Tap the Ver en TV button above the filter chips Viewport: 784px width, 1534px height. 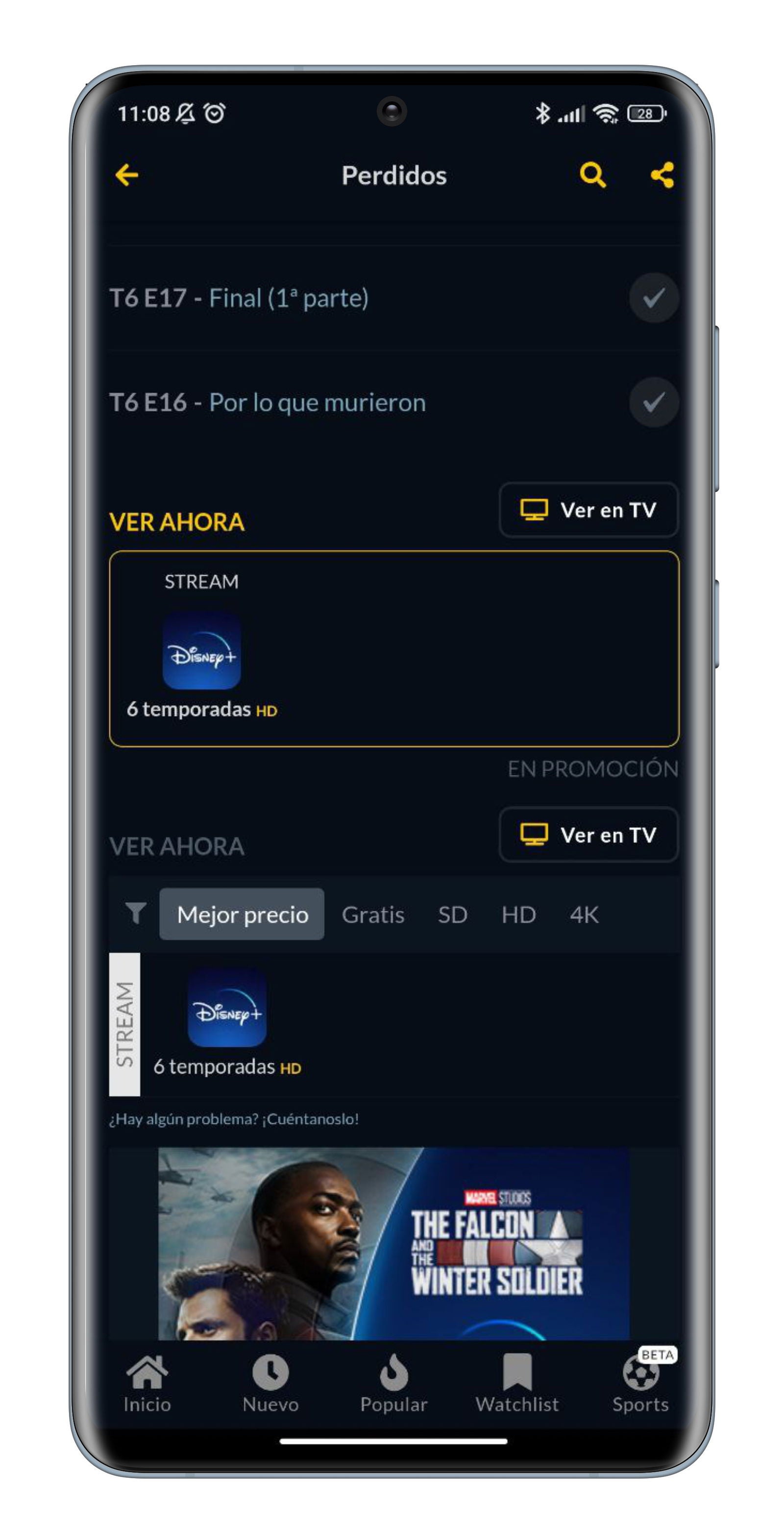588,835
